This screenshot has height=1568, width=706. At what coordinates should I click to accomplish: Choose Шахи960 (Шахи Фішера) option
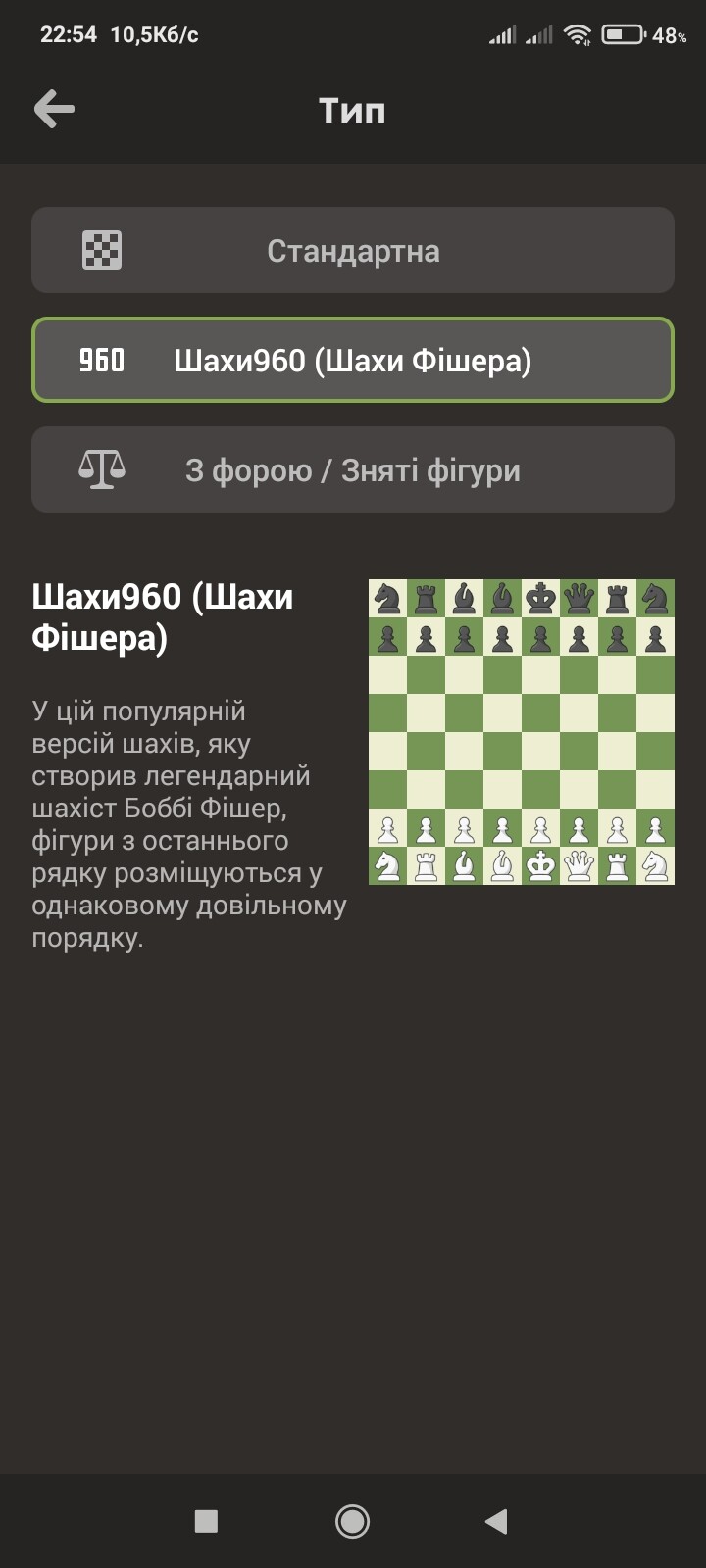coord(353,361)
